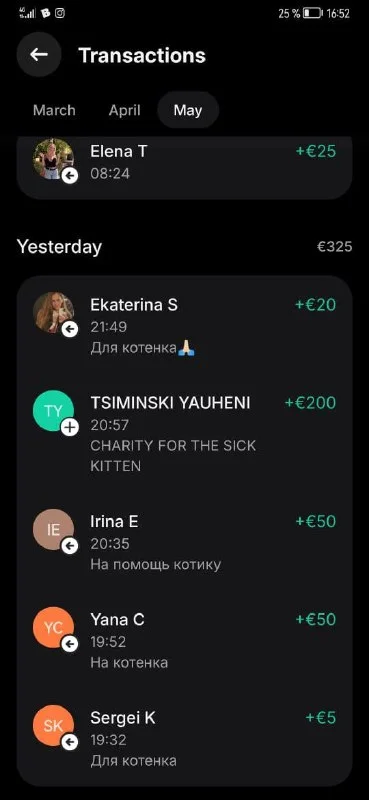Open Irina E's +€50 transaction
The height and width of the screenshot is (800, 369).
point(185,543)
